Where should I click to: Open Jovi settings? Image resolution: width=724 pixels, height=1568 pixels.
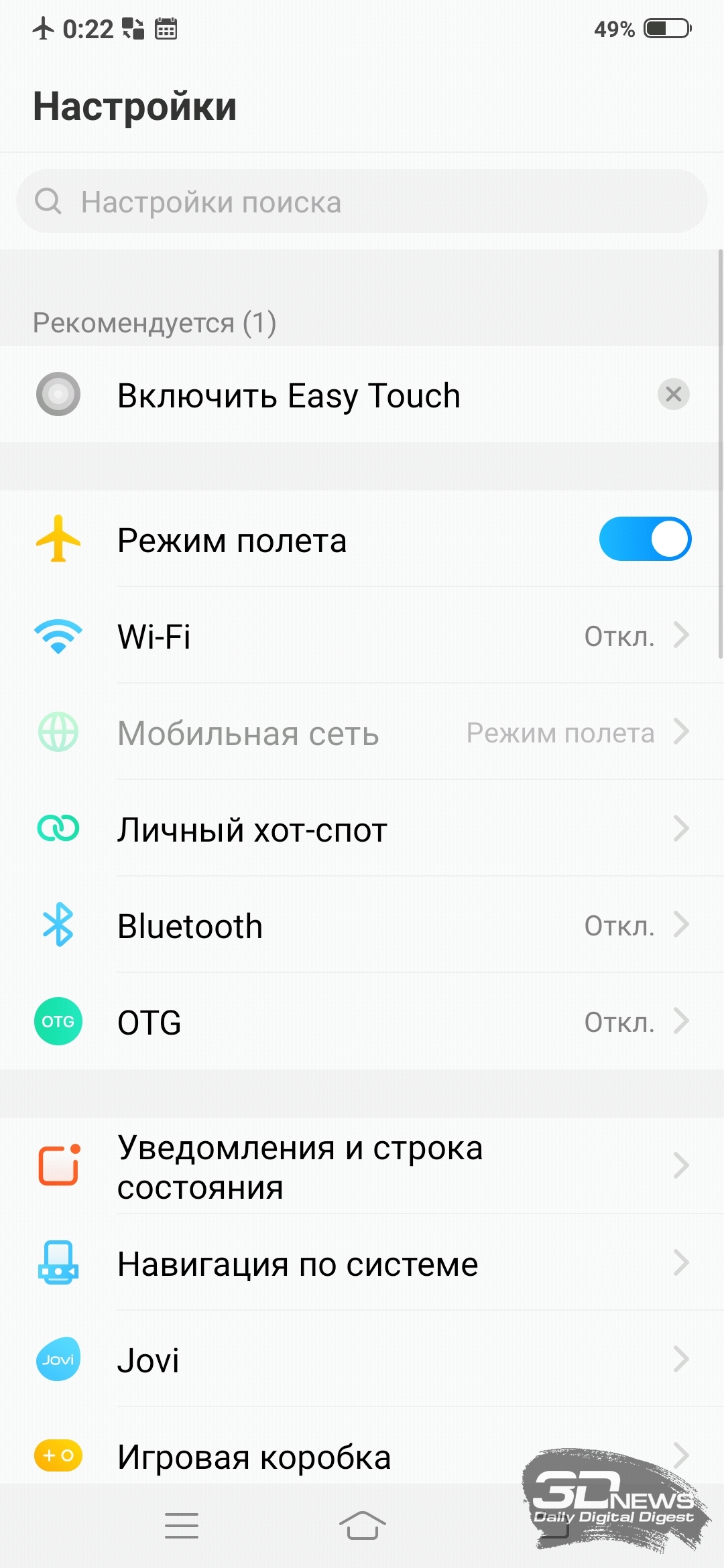pyautogui.click(x=362, y=1360)
